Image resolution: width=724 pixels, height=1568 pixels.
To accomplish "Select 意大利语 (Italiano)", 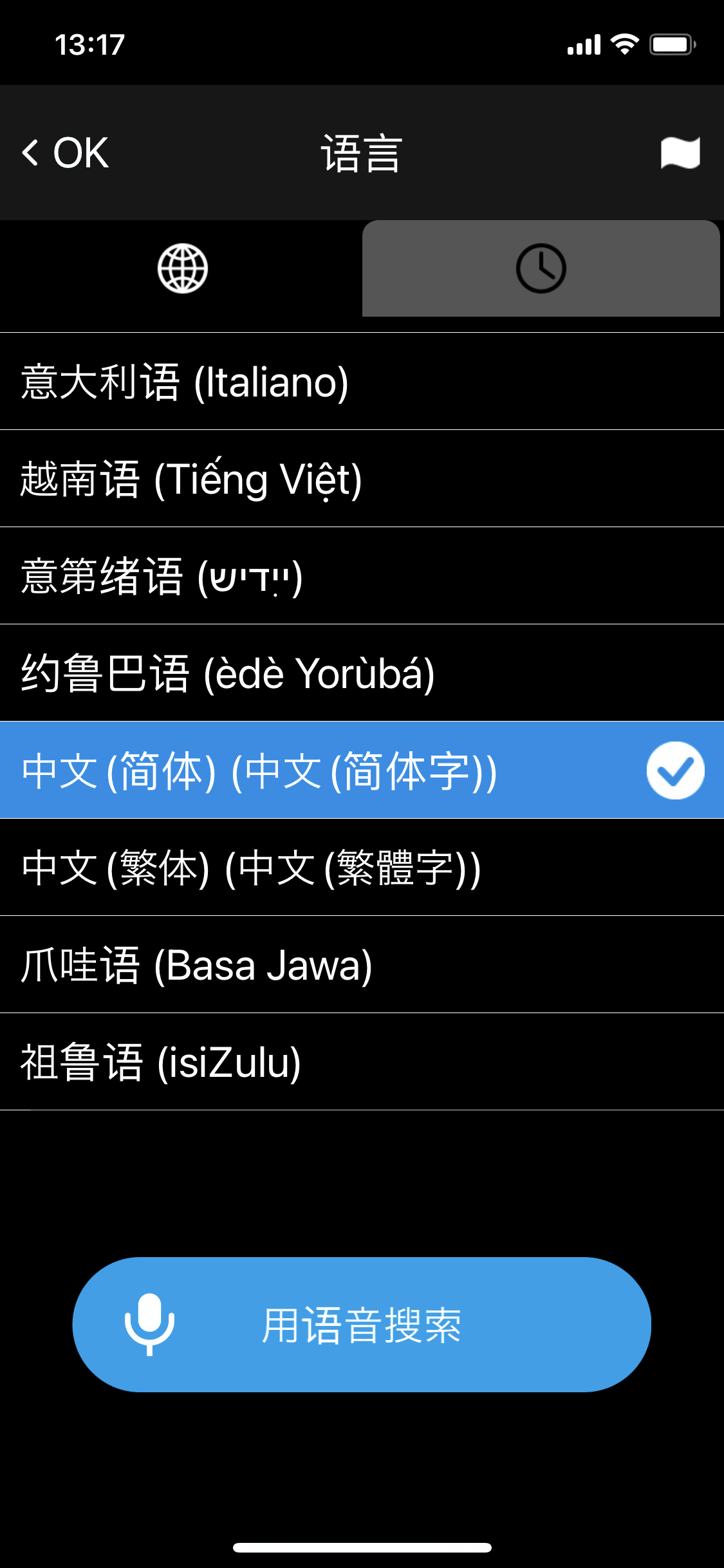I will 362,382.
